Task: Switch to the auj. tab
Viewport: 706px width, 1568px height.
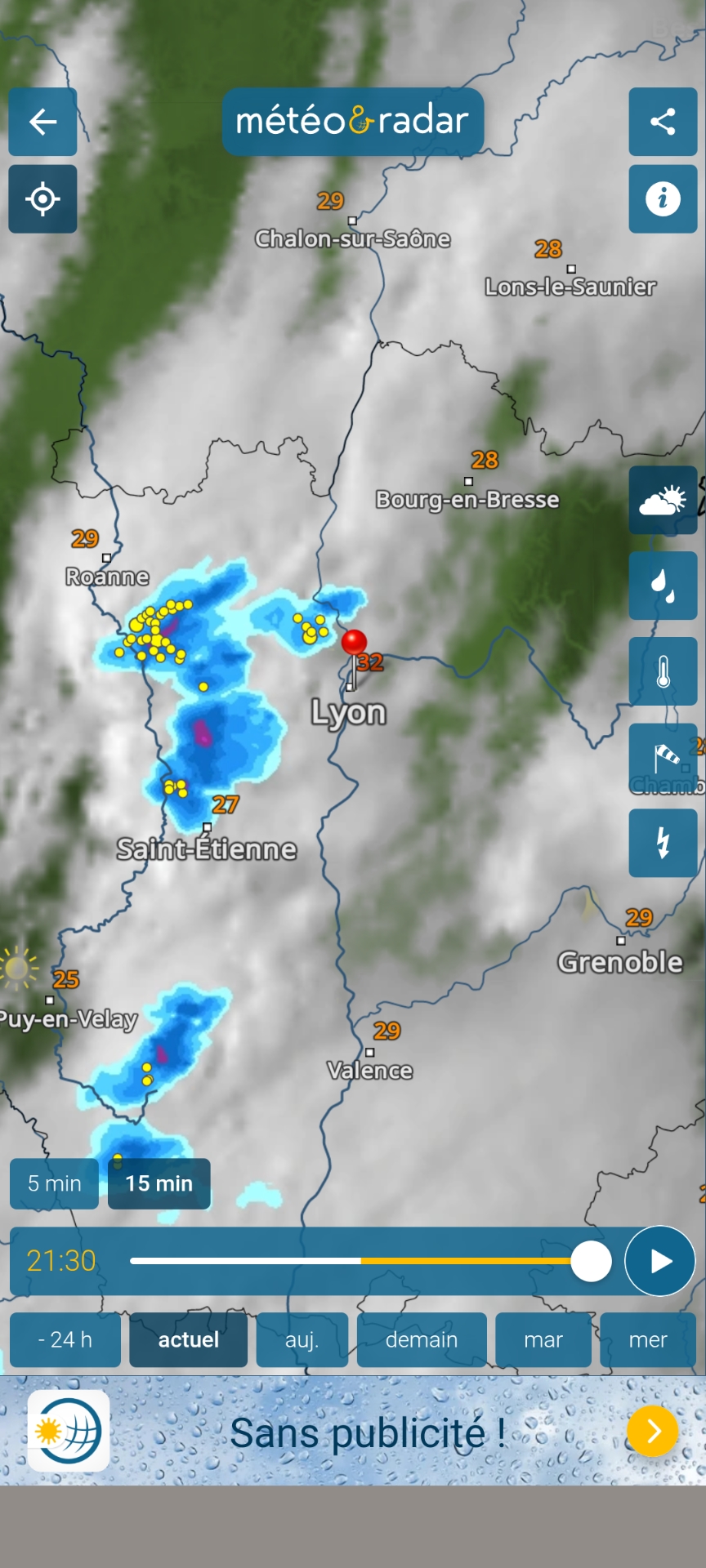Action: point(302,1339)
